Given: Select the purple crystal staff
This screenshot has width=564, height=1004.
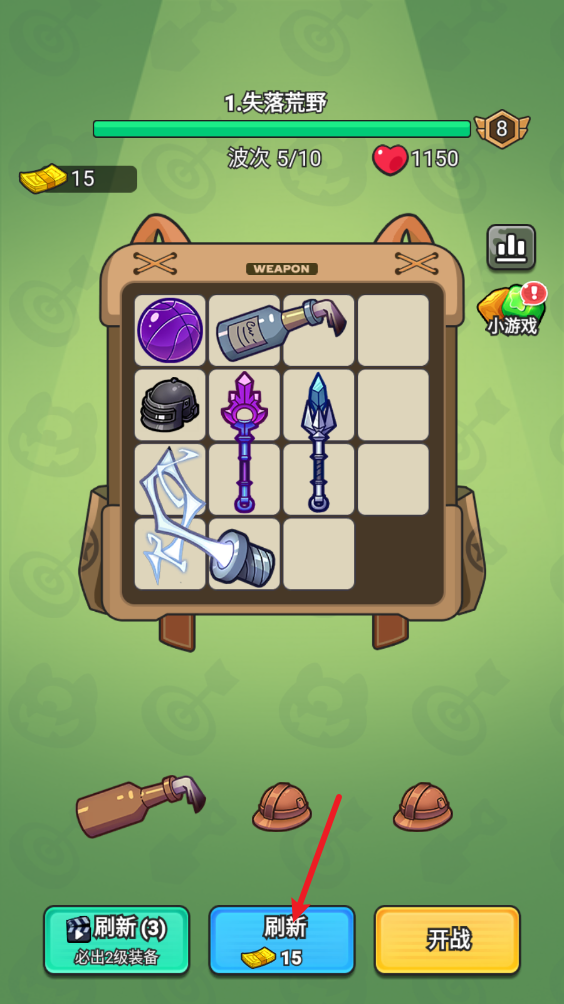Looking at the screenshot, I should click(244, 442).
